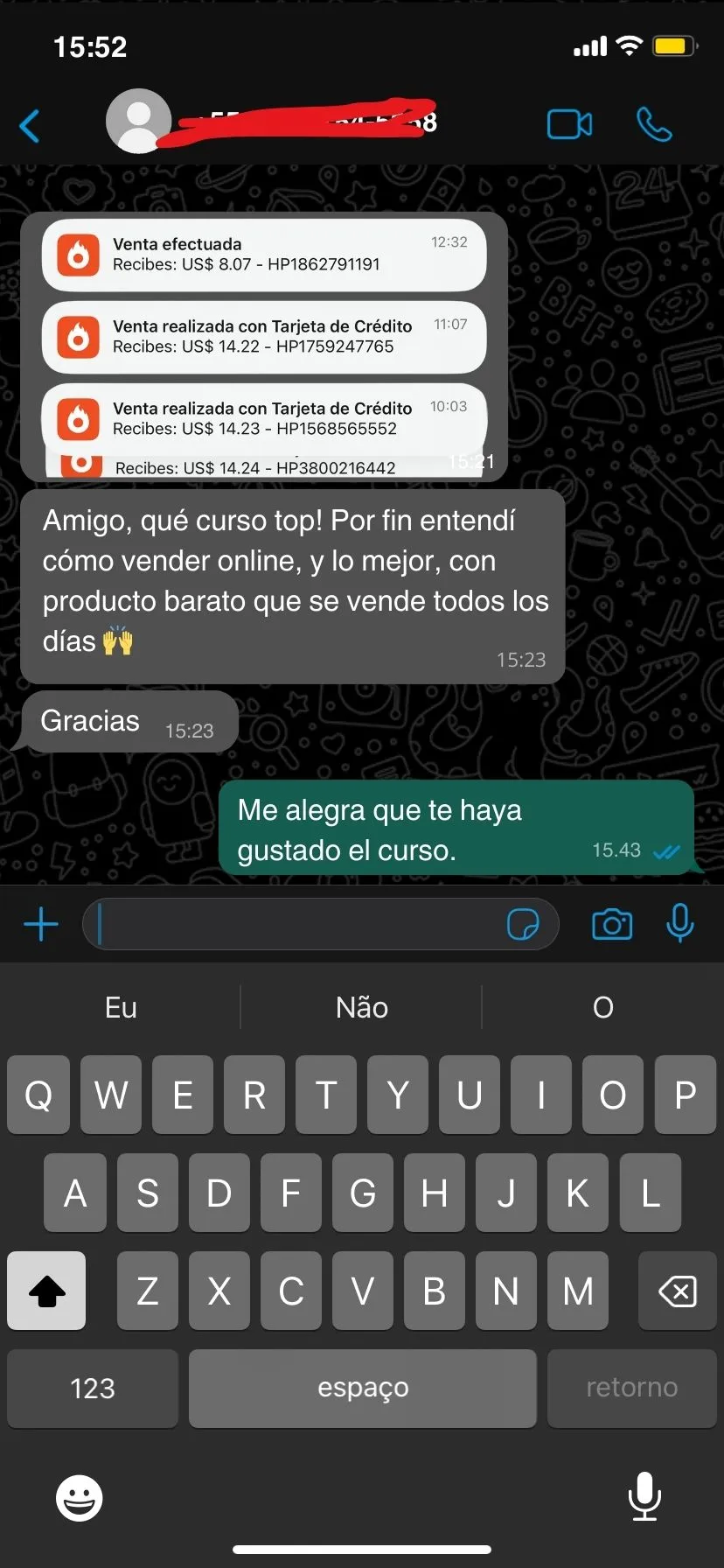
Task: Open the sticker picker
Action: tap(523, 924)
